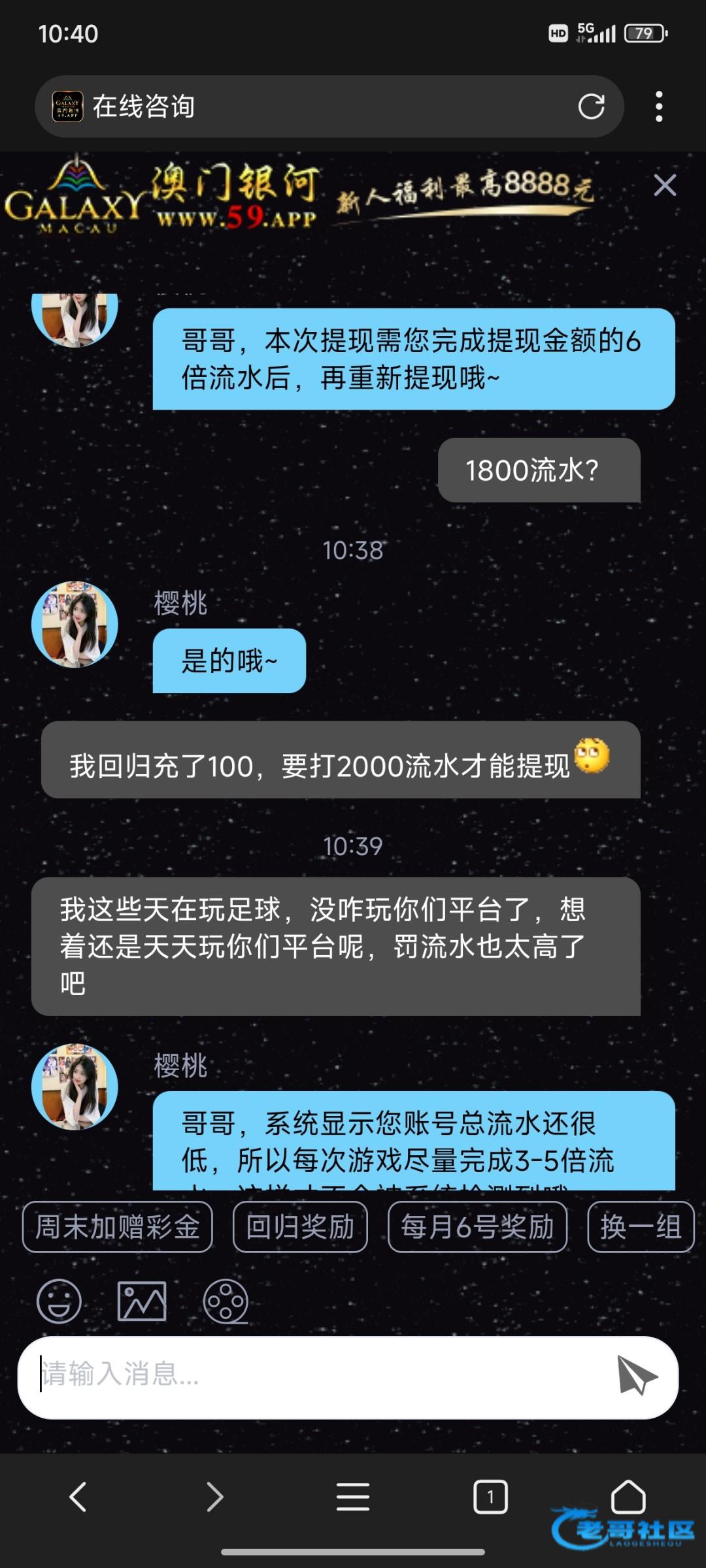The image size is (706, 1568).
Task: Go back to the previous page
Action: [78, 1497]
